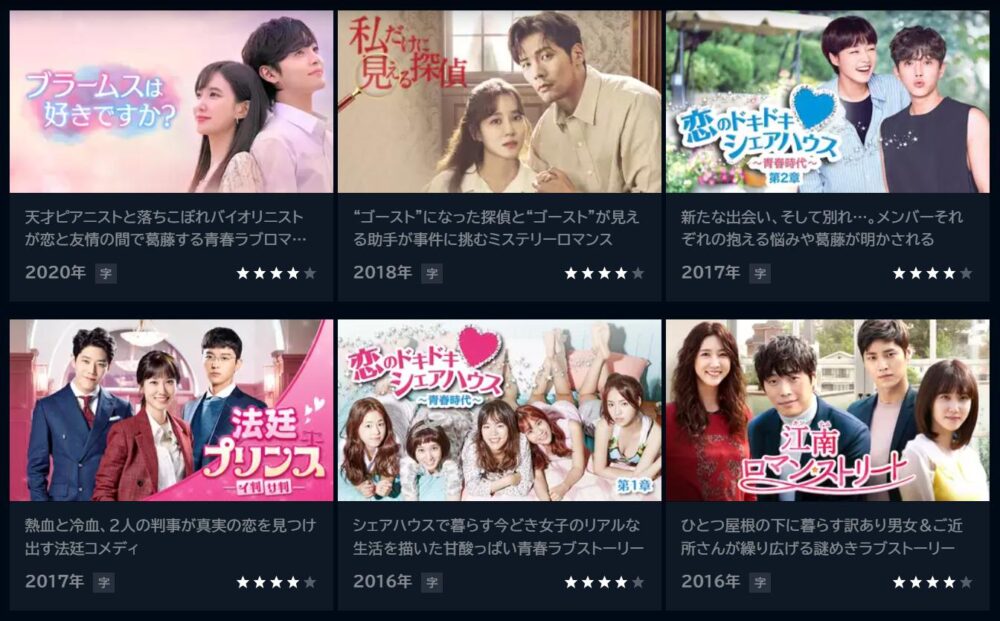Open the ブラームスは好きですか? drama card
This screenshot has width=1000, height=621.
pyautogui.click(x=171, y=102)
